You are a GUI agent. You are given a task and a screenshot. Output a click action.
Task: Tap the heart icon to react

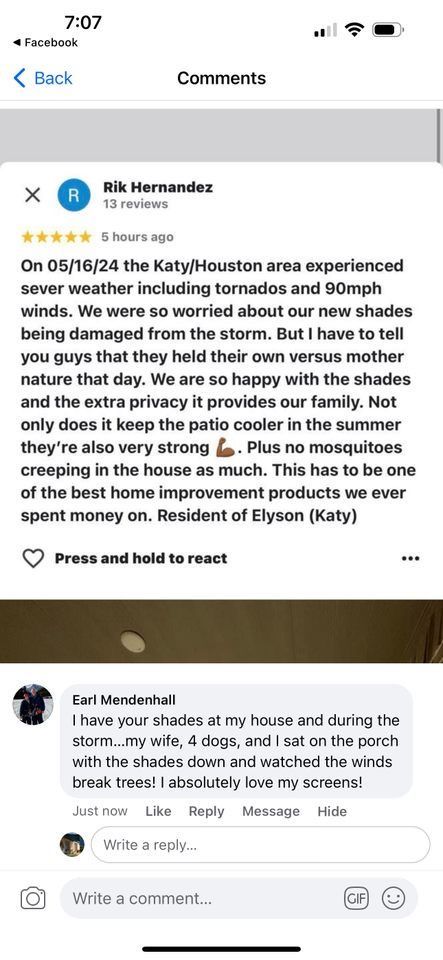point(33,558)
